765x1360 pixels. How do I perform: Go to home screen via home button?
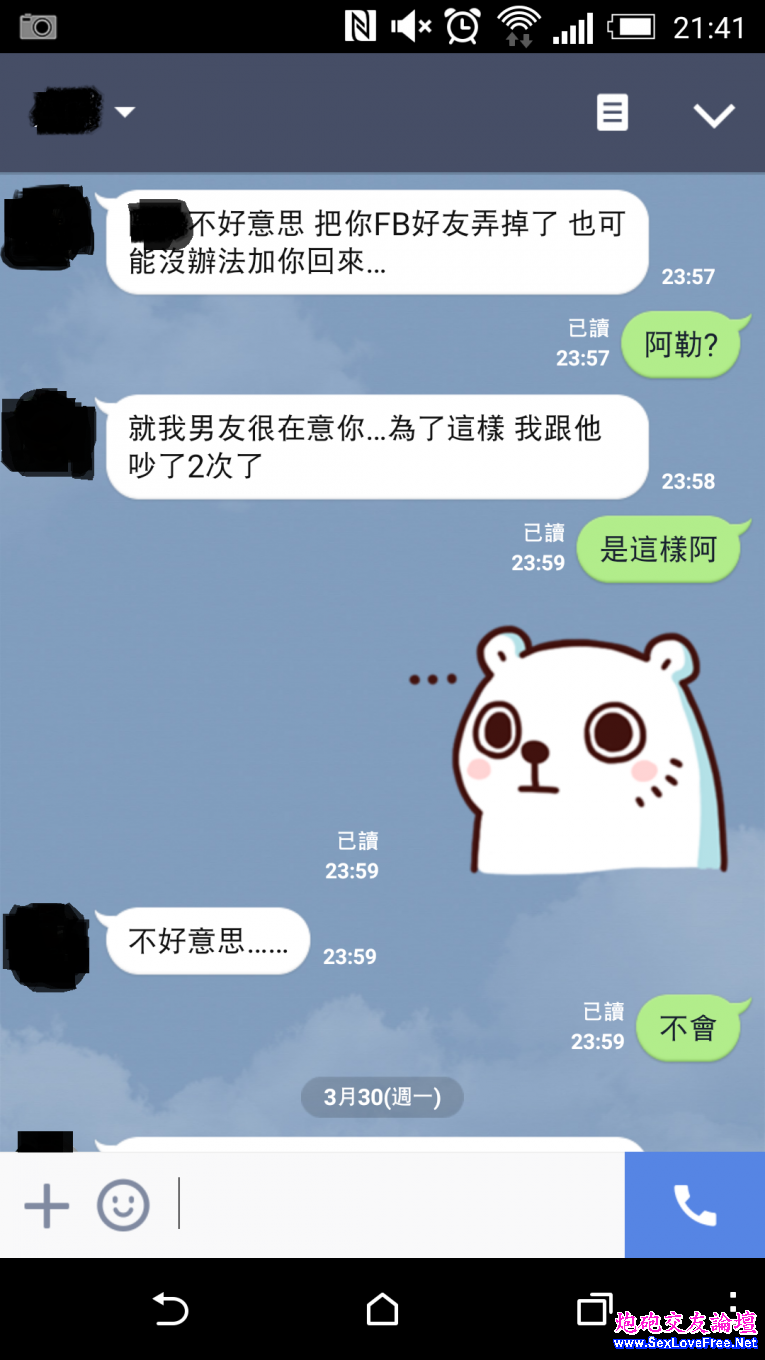point(382,1309)
